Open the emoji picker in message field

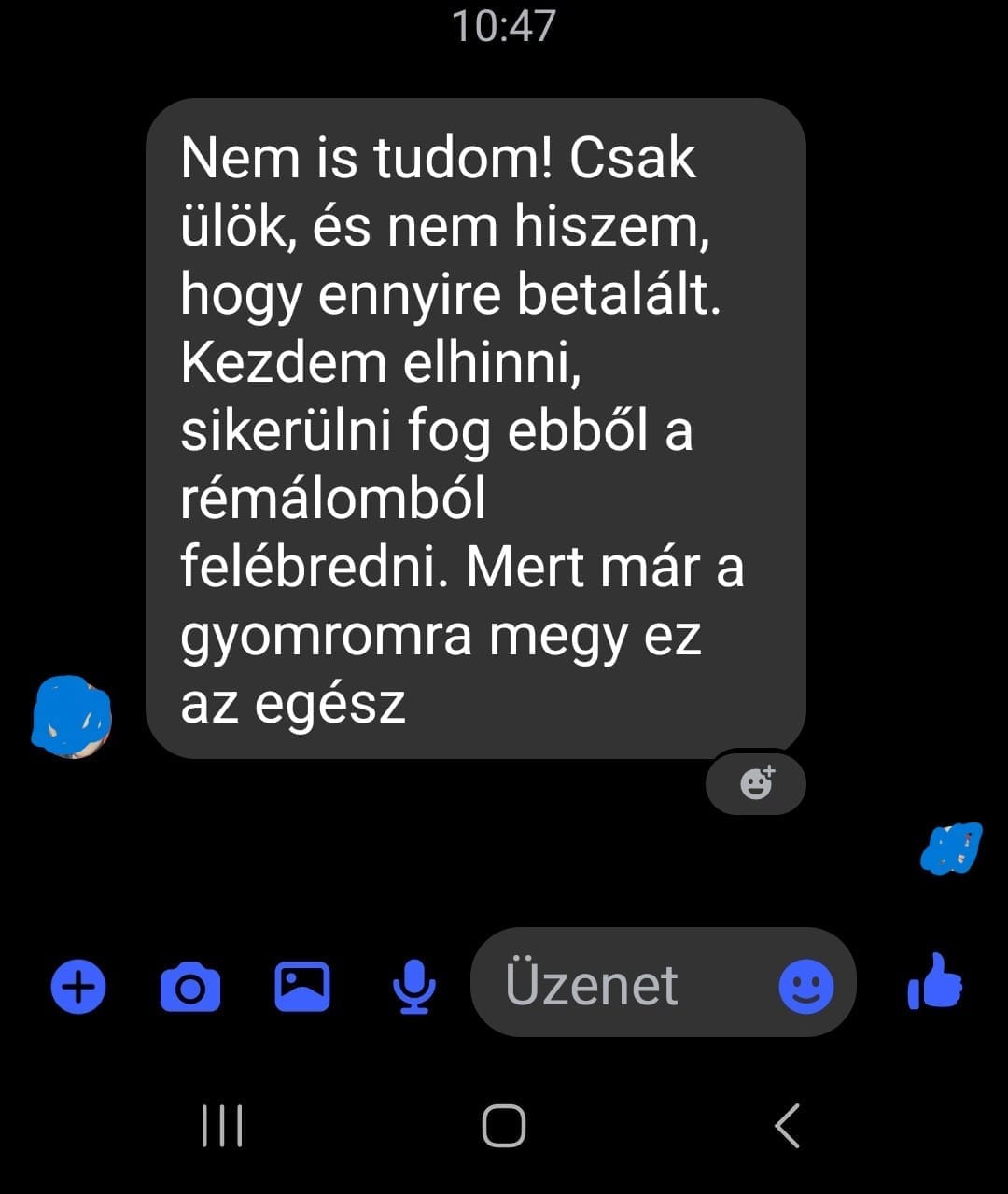[x=805, y=987]
